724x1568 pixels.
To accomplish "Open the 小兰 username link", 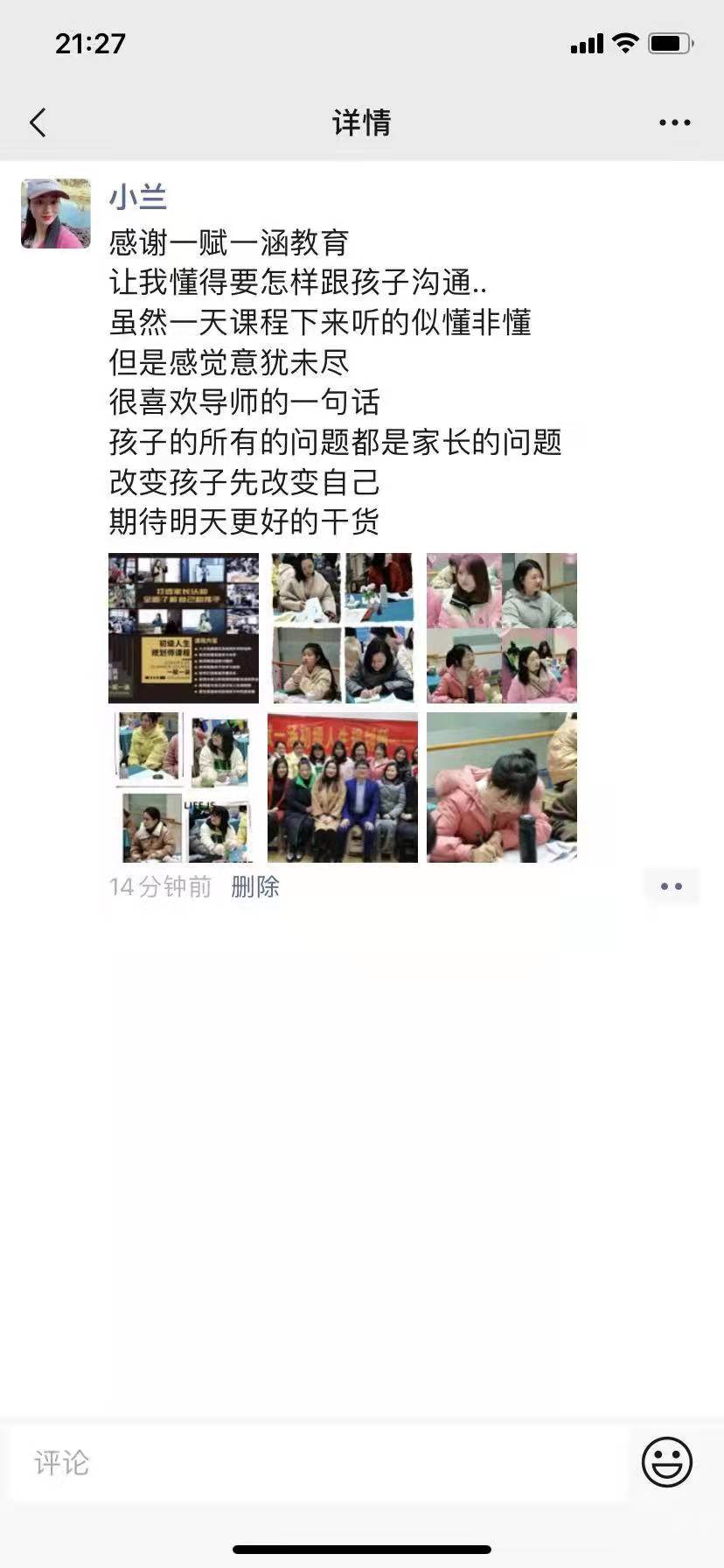I will point(137,198).
